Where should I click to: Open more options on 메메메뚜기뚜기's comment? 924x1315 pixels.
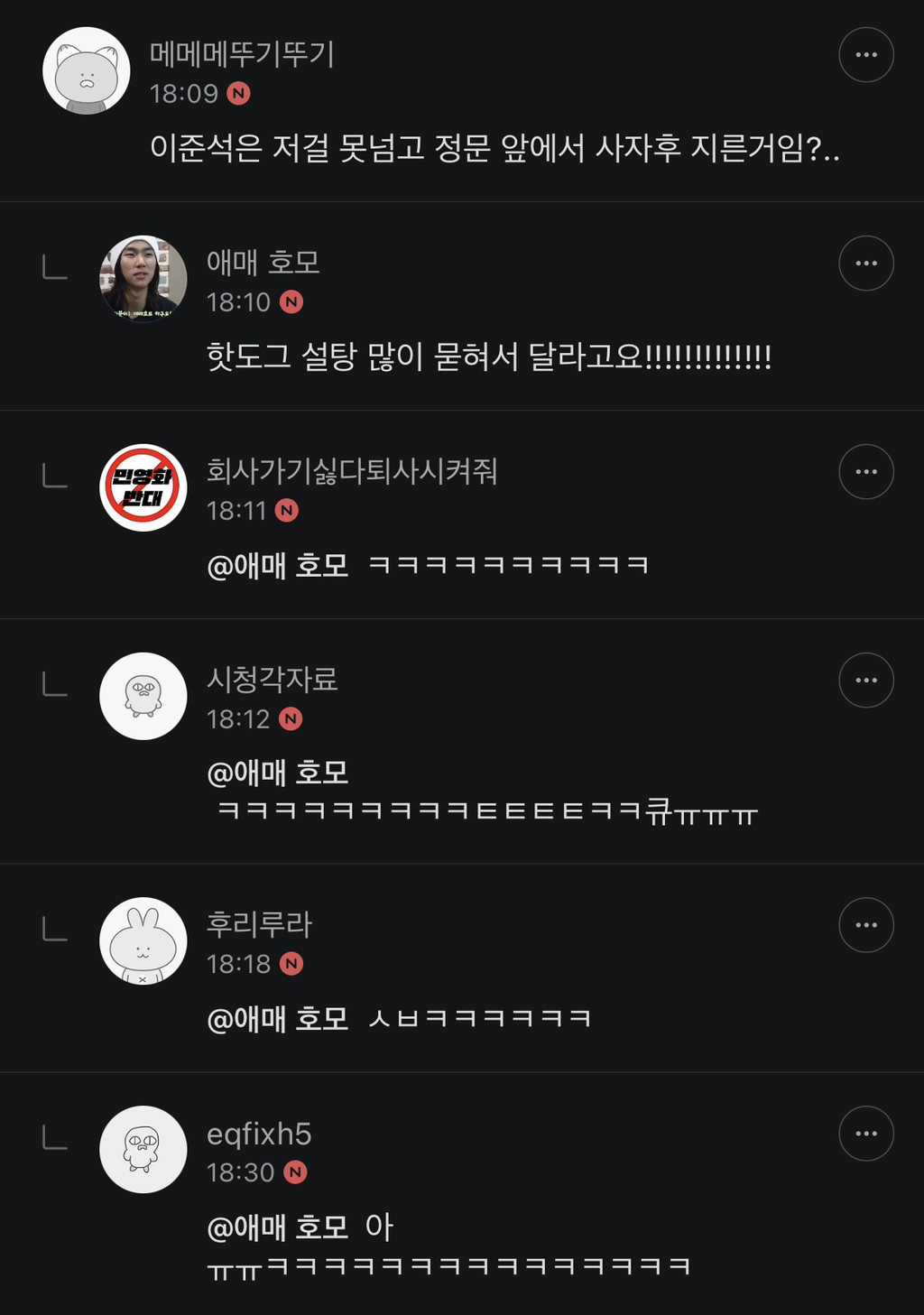pyautogui.click(x=866, y=55)
